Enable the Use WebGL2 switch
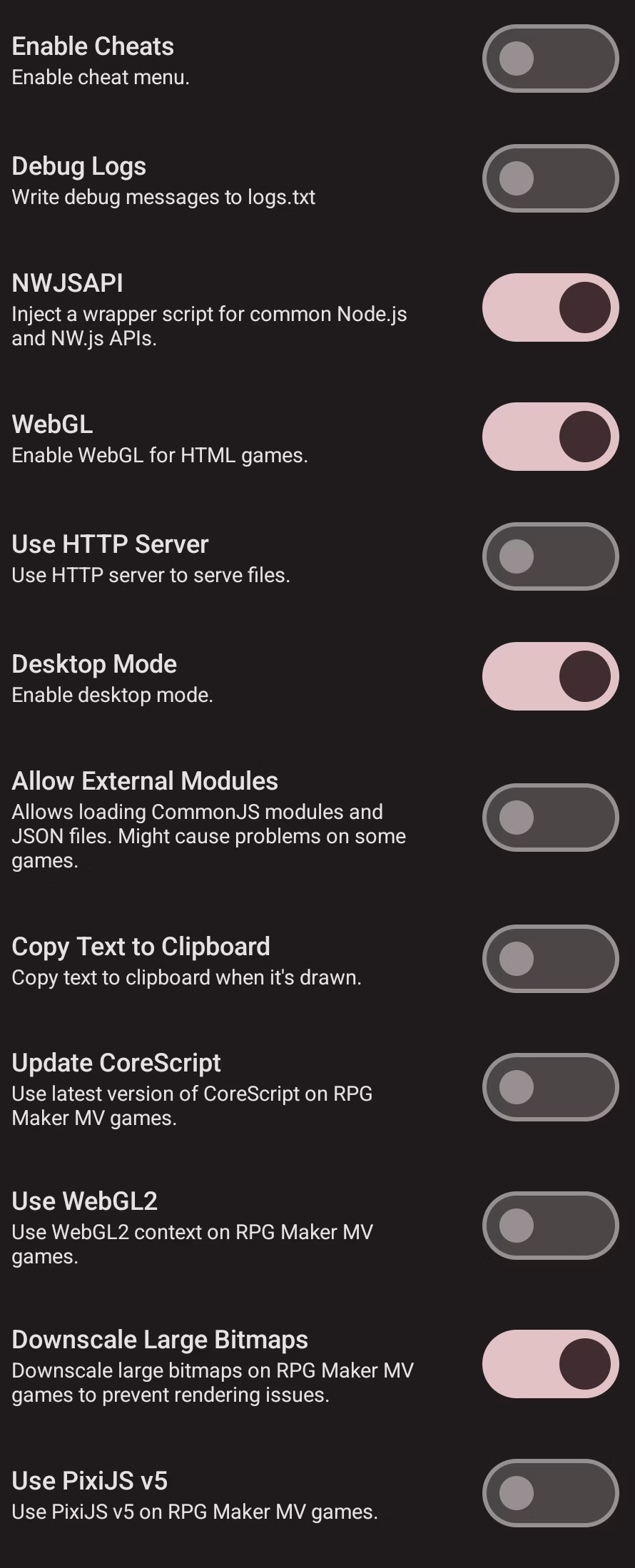 tap(550, 1226)
